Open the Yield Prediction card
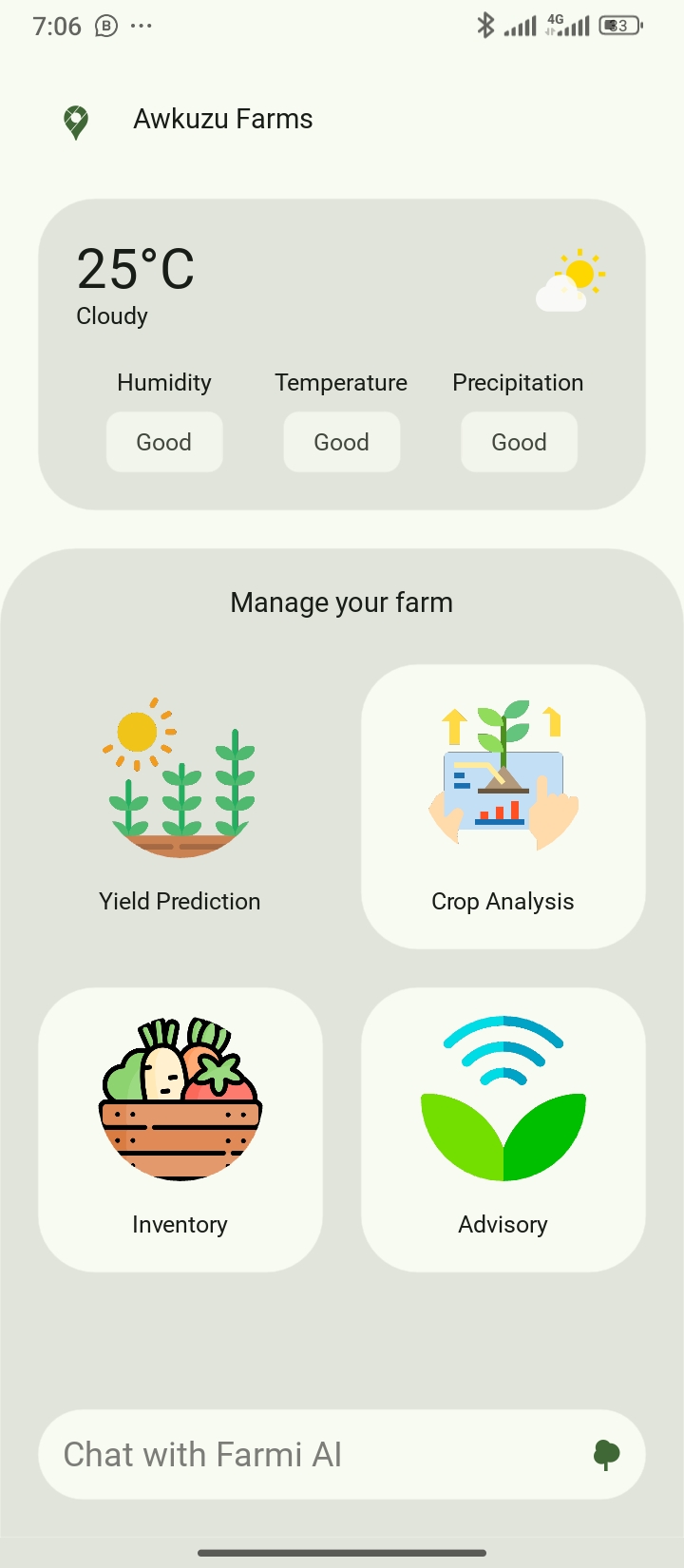 click(180, 807)
